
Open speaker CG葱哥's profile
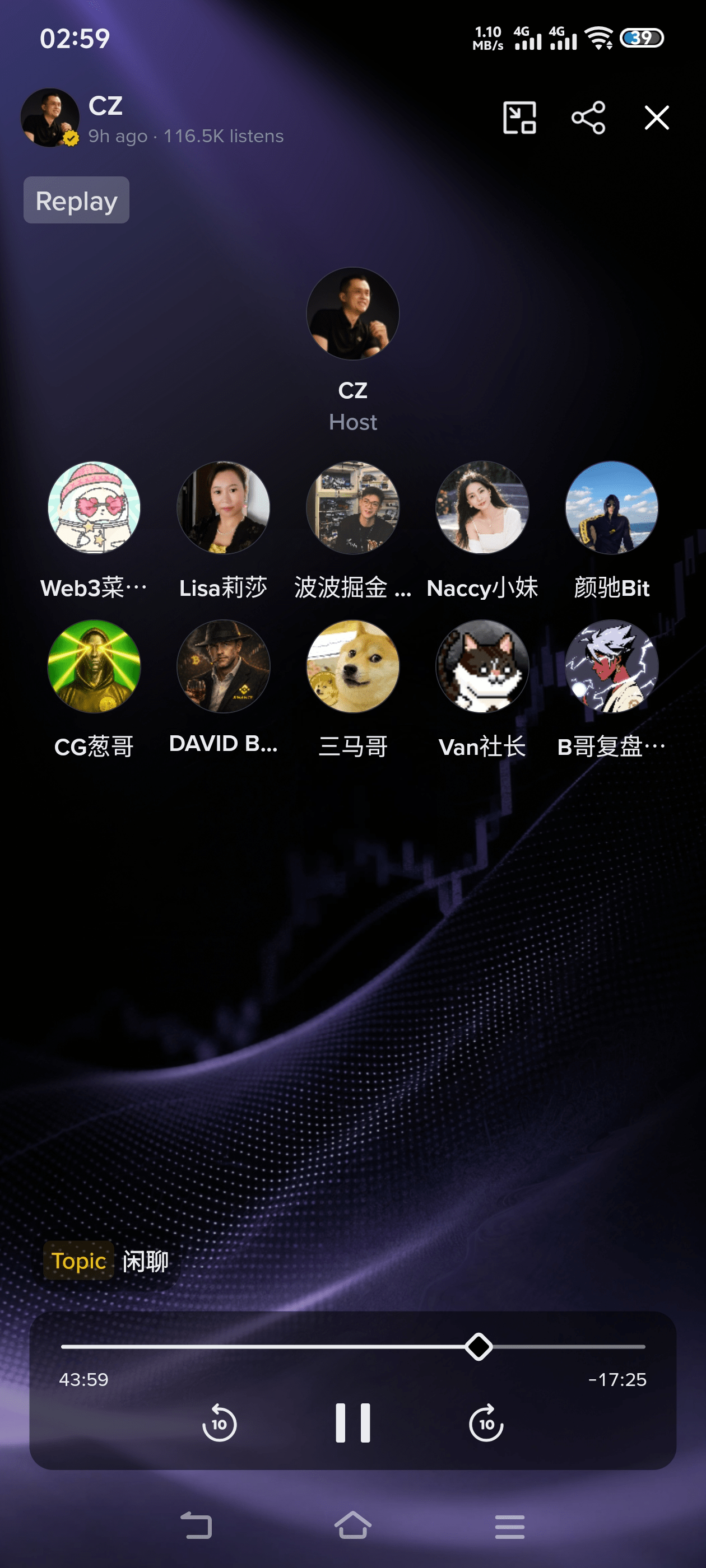tap(94, 666)
